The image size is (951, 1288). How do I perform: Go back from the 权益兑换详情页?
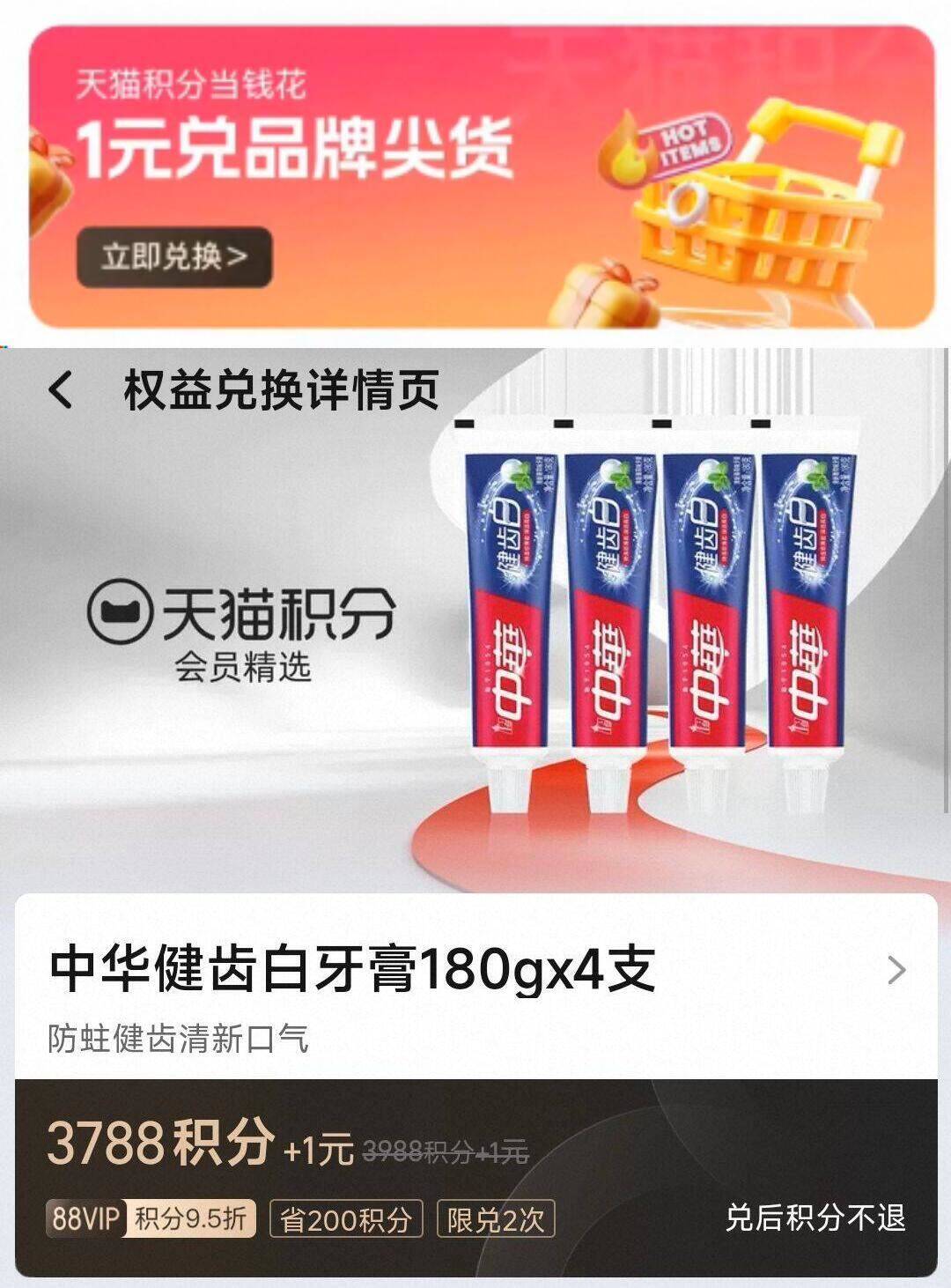tap(60, 389)
